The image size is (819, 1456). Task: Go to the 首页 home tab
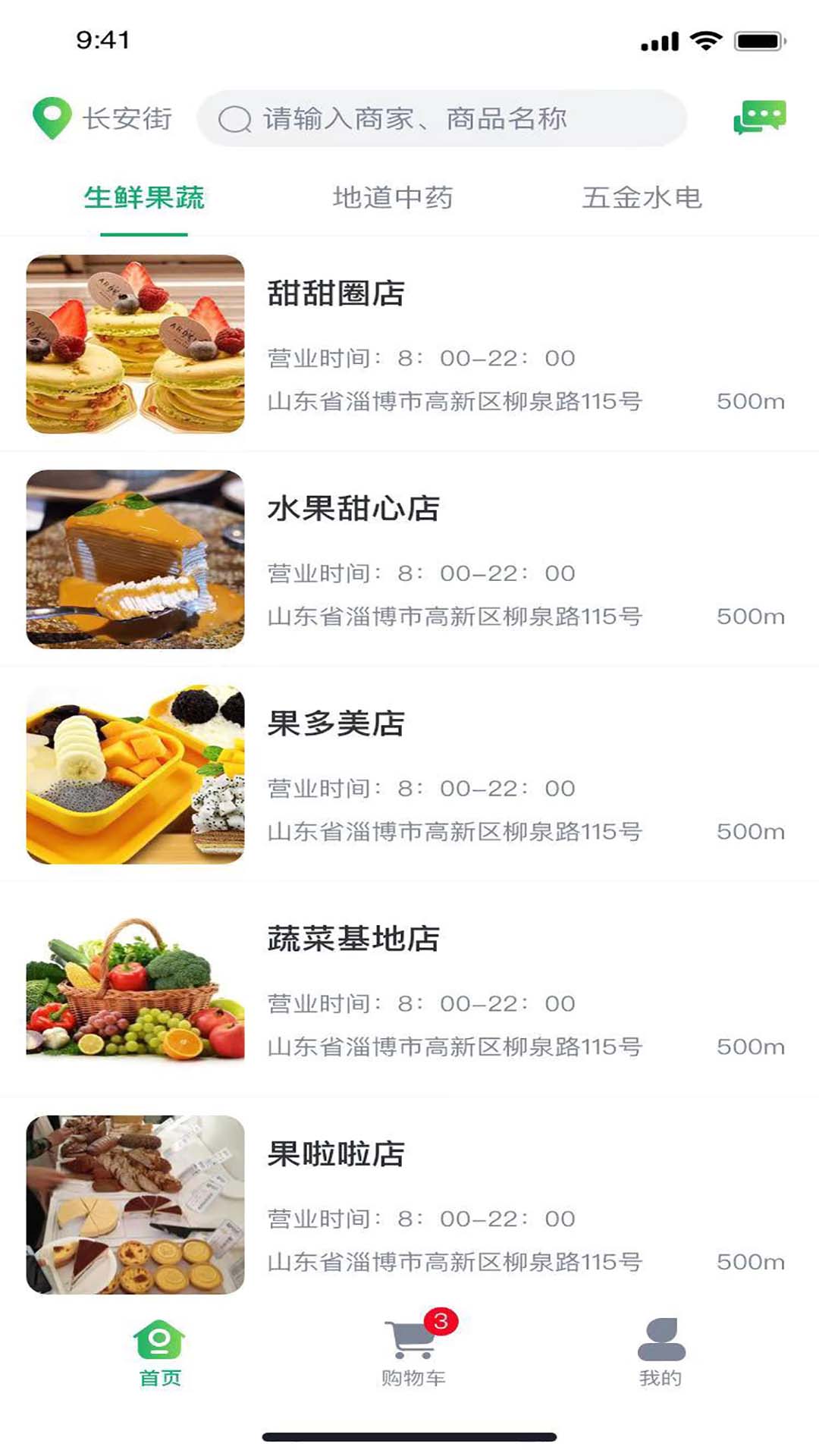tap(160, 1354)
